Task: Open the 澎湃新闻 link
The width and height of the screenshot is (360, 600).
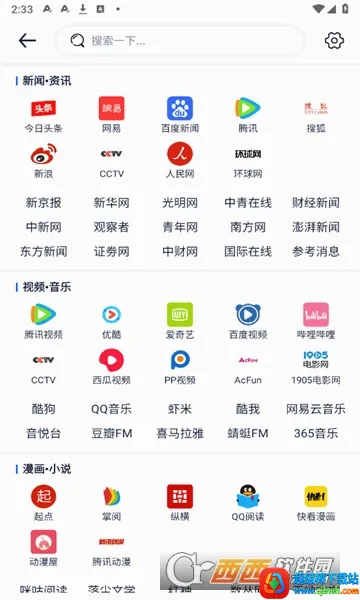Action: [316, 227]
